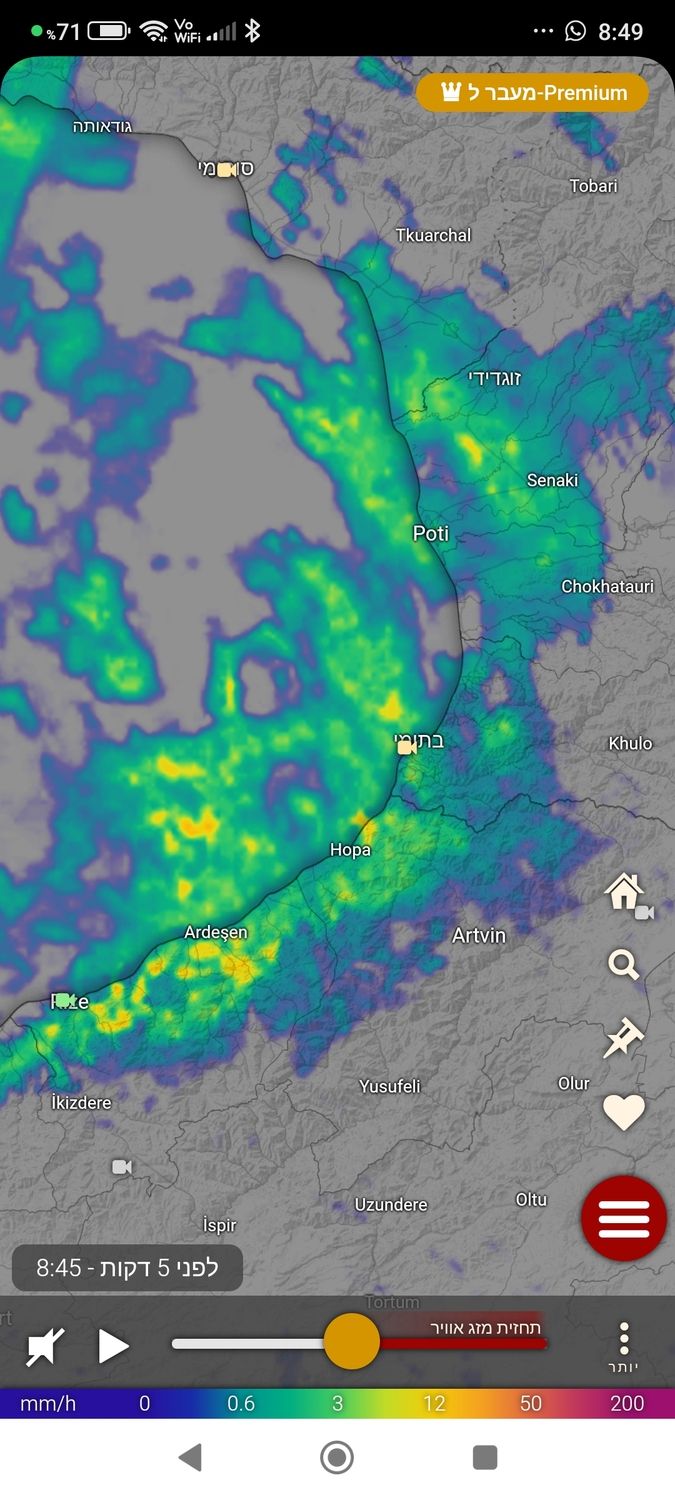Open favorites heart icon
Screen dimensions: 675x1500
624,1112
